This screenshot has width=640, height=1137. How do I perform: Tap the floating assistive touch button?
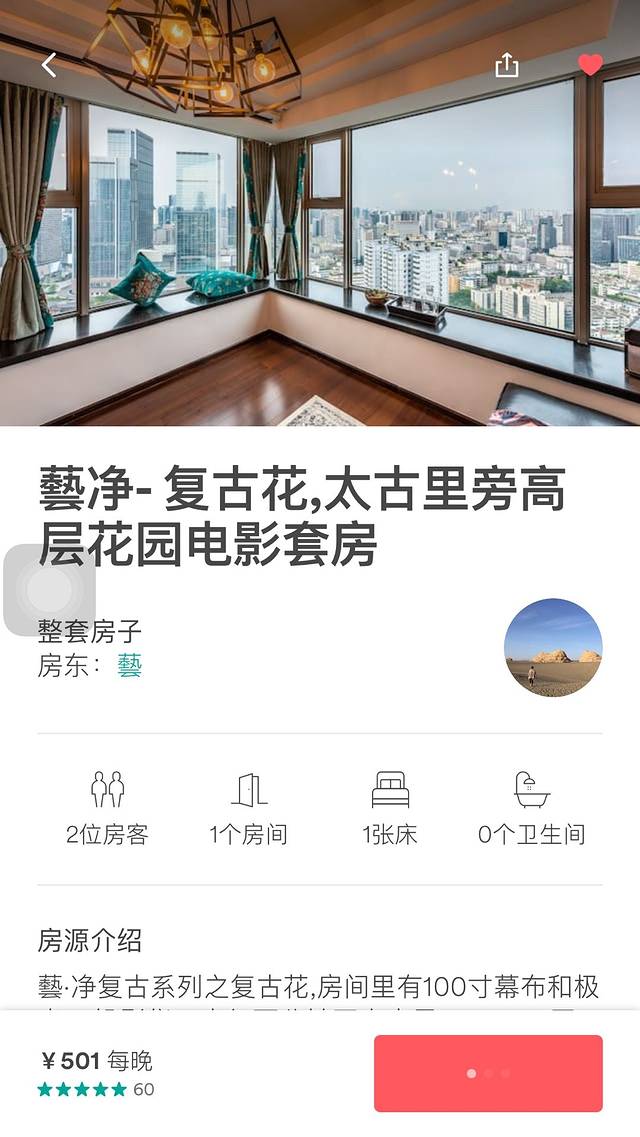(x=50, y=590)
